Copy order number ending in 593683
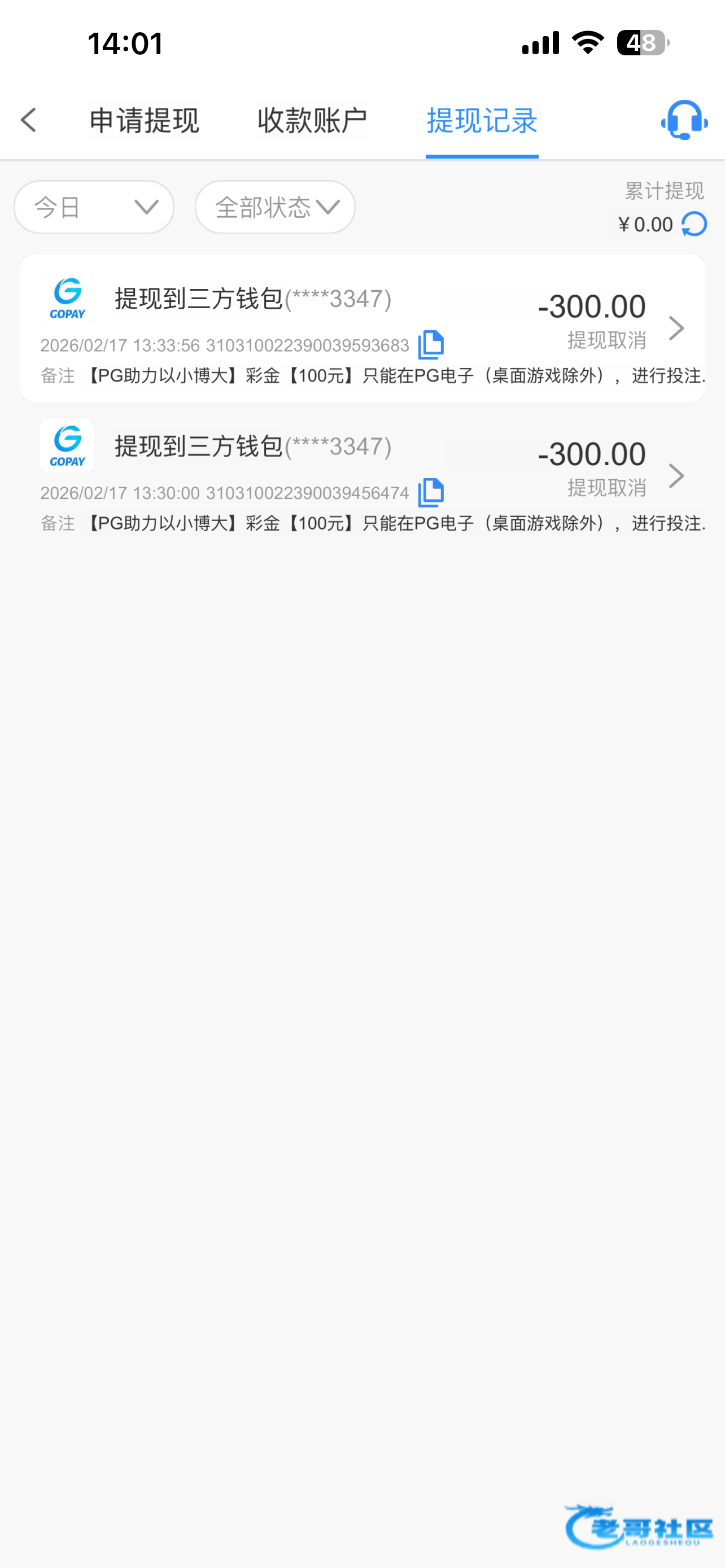Image resolution: width=725 pixels, height=1568 pixels. coord(431,344)
